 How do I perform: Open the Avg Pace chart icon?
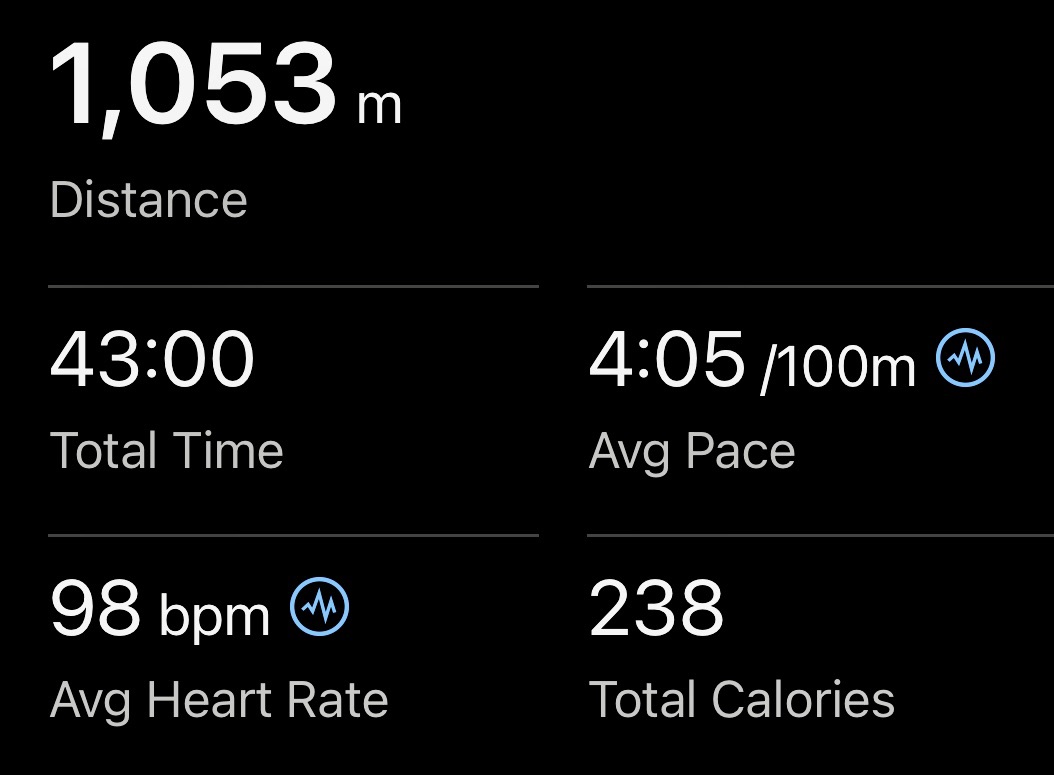(965, 358)
